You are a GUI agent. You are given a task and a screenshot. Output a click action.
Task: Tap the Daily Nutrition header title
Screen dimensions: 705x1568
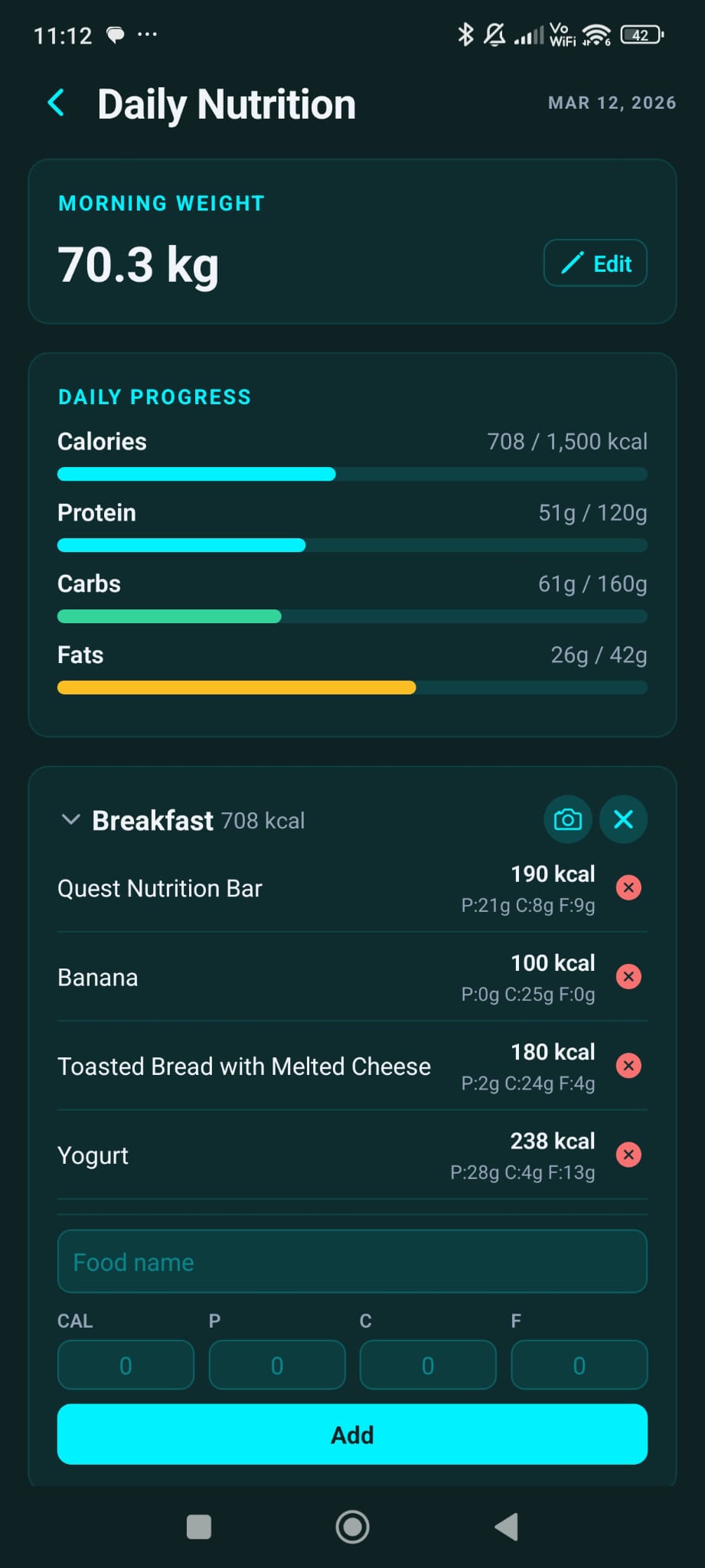pos(226,103)
